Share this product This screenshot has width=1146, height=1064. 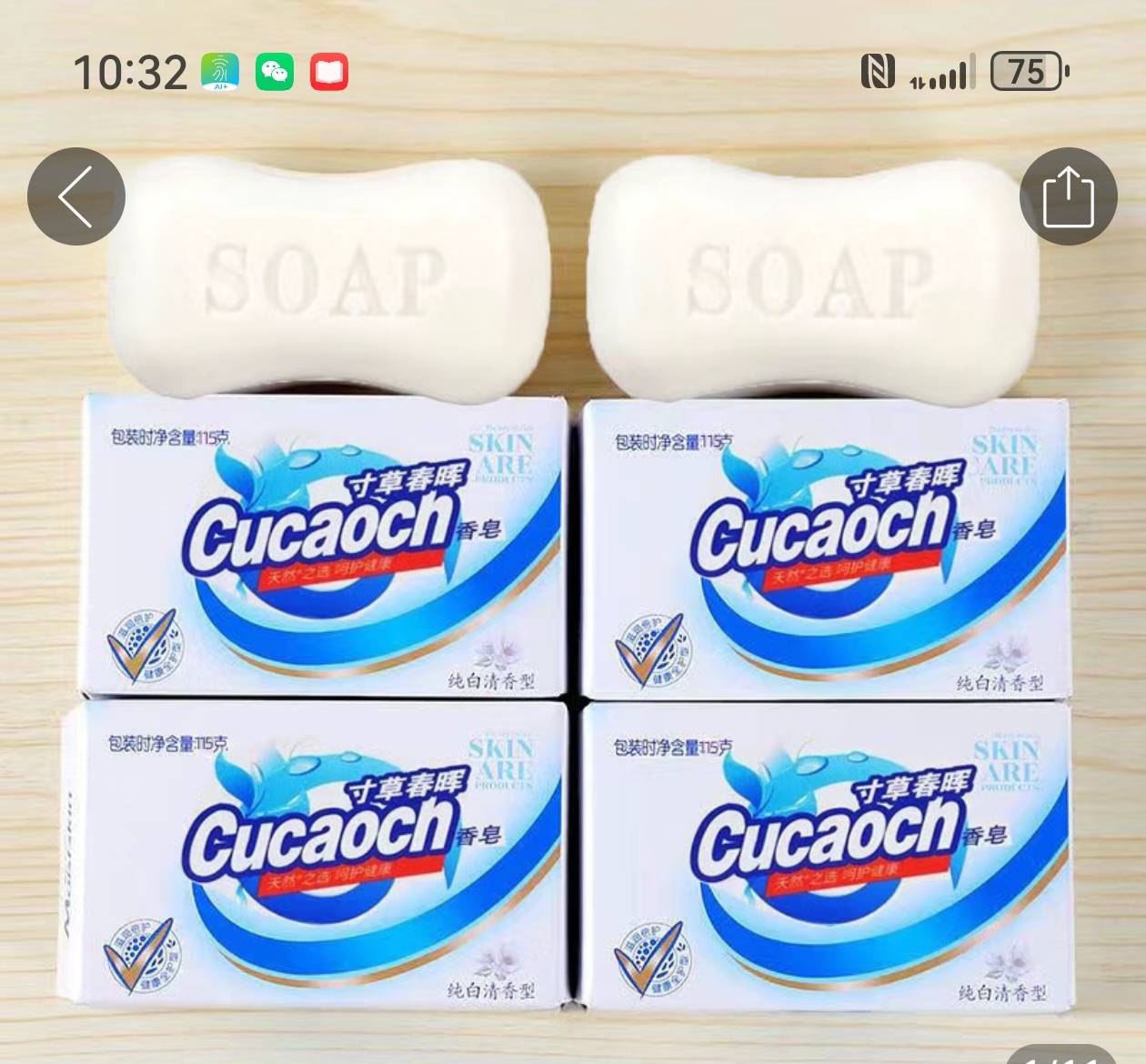[1068, 196]
